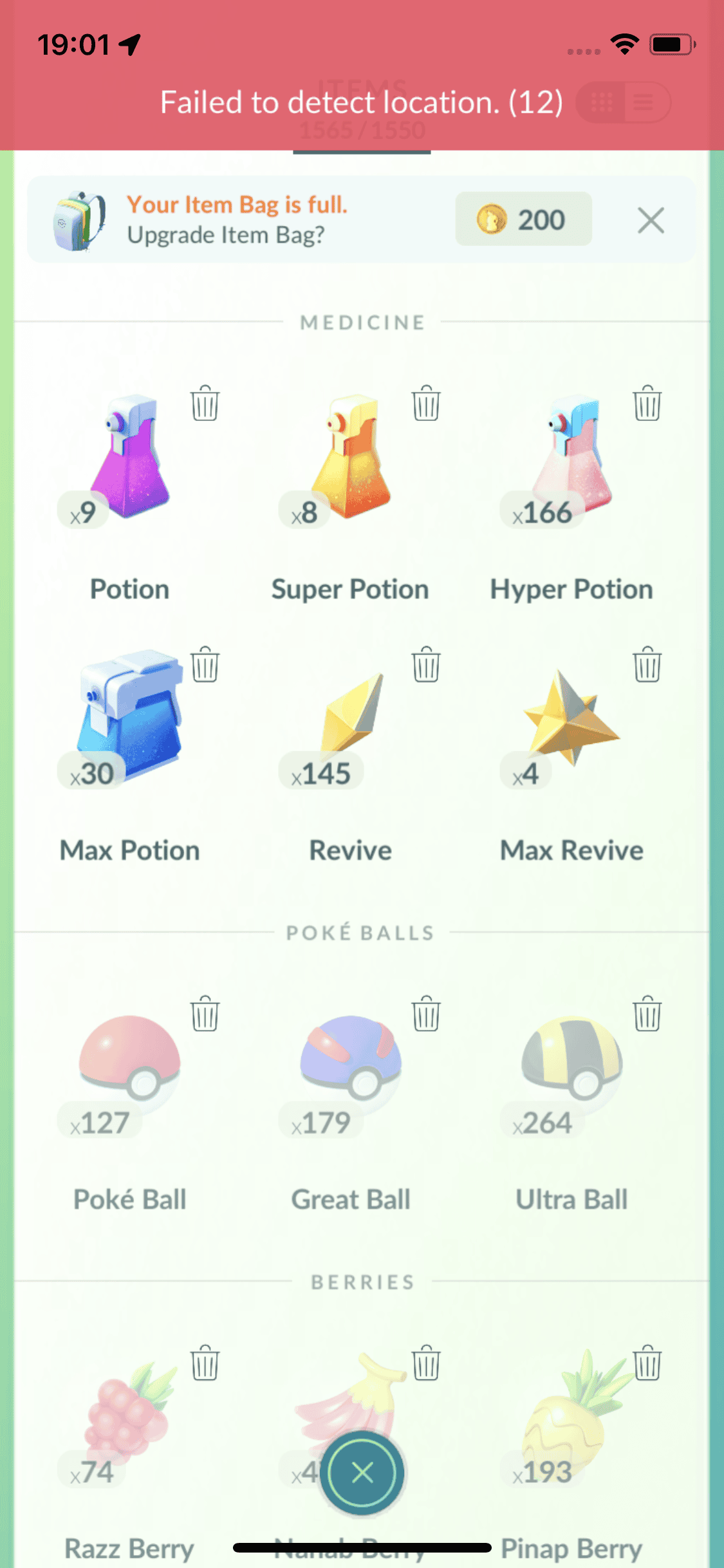Discard Max Revive items
Screen dimensions: 724x1568
point(647,665)
